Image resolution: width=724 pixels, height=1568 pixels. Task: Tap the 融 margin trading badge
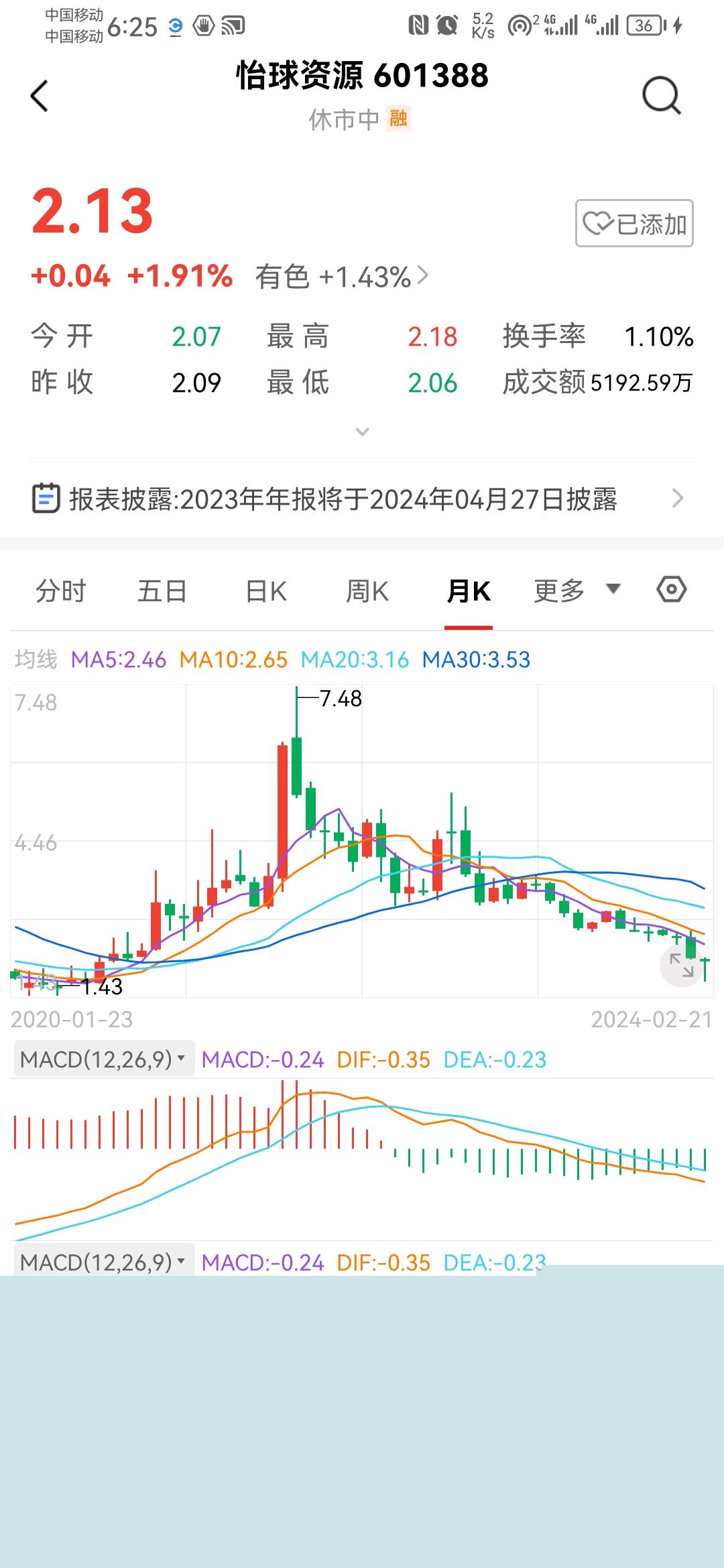pyautogui.click(x=399, y=119)
